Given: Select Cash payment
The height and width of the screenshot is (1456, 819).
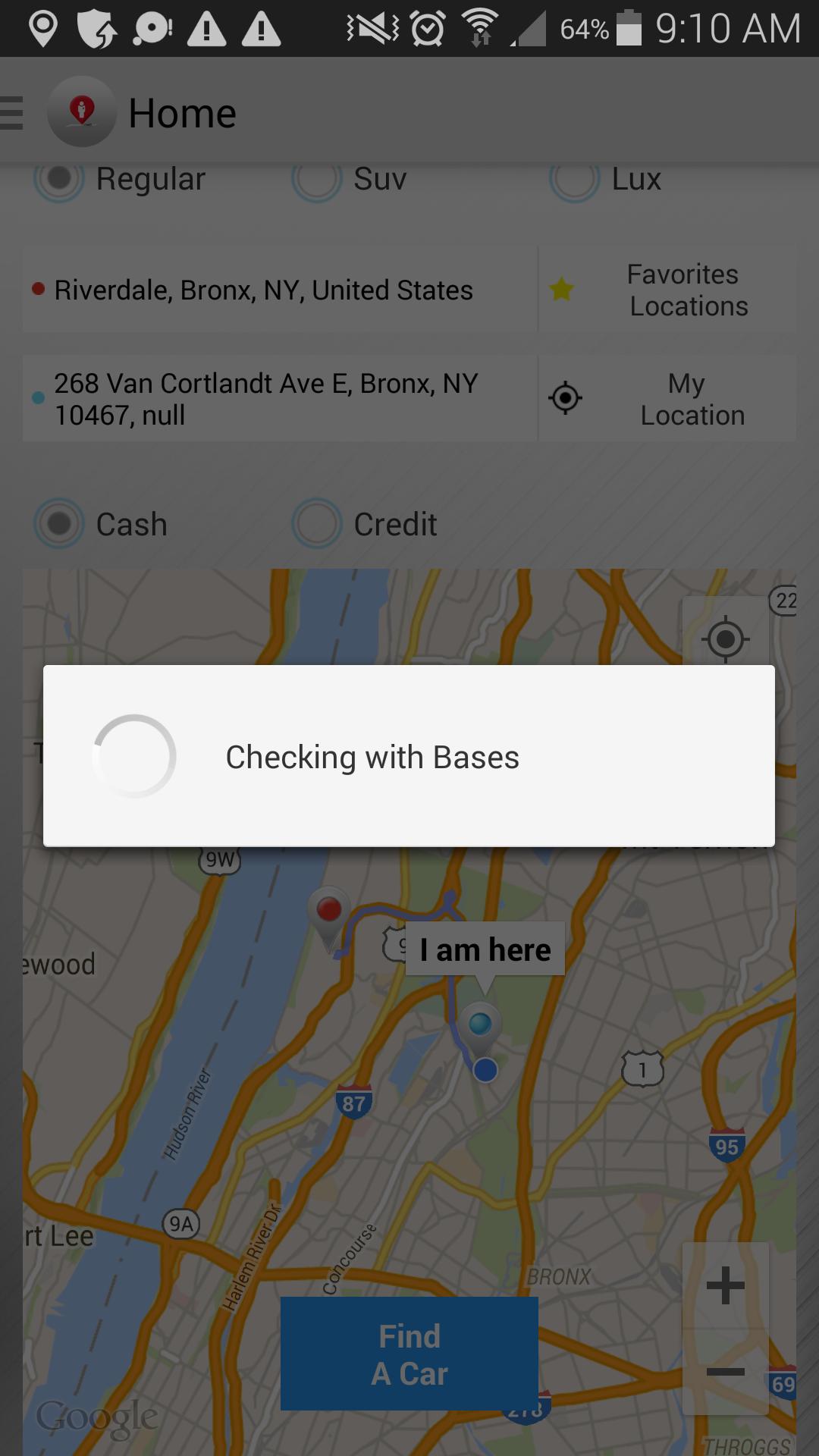Looking at the screenshot, I should point(59,524).
